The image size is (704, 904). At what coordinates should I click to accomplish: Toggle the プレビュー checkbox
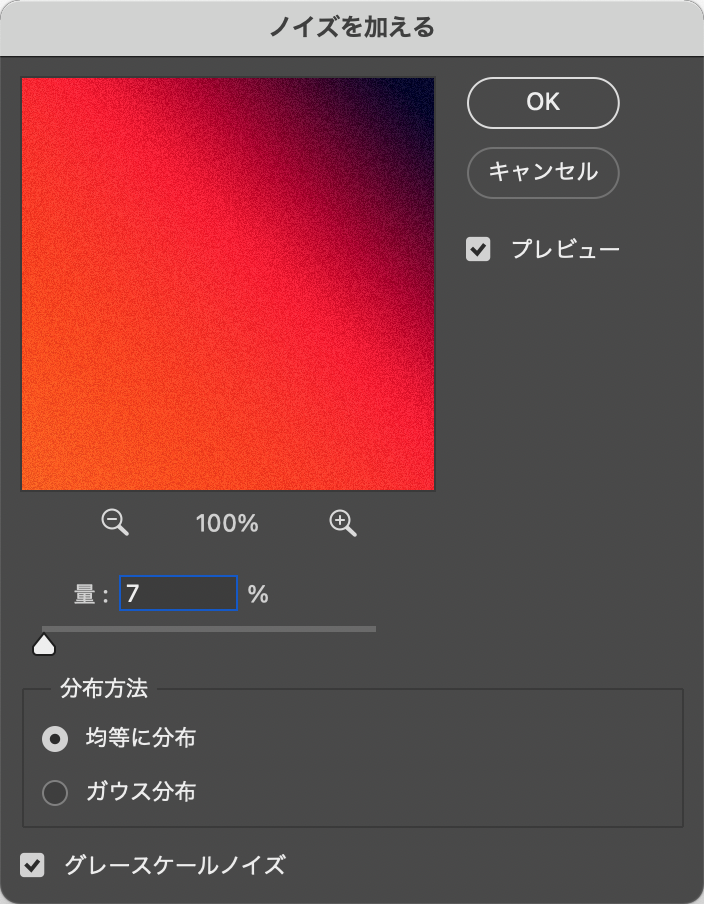tap(479, 249)
